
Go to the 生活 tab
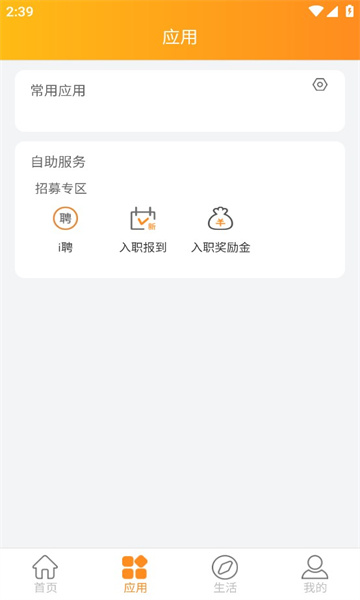(x=225, y=574)
